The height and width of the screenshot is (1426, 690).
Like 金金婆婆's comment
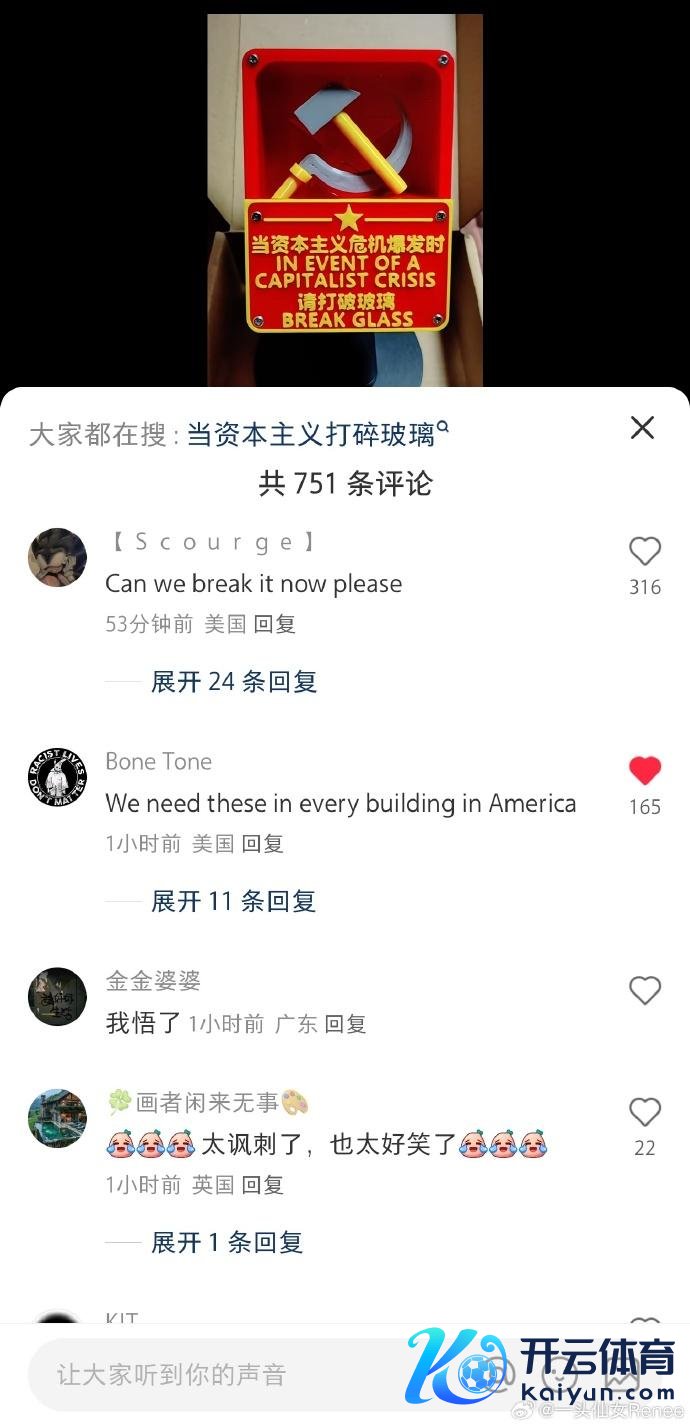(x=645, y=991)
